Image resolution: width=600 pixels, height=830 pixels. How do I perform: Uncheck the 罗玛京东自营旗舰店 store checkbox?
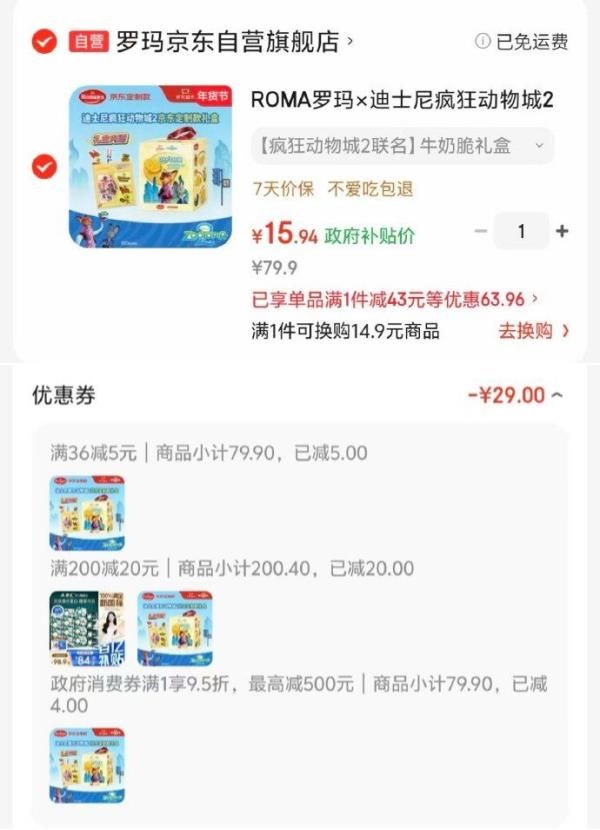[44, 41]
